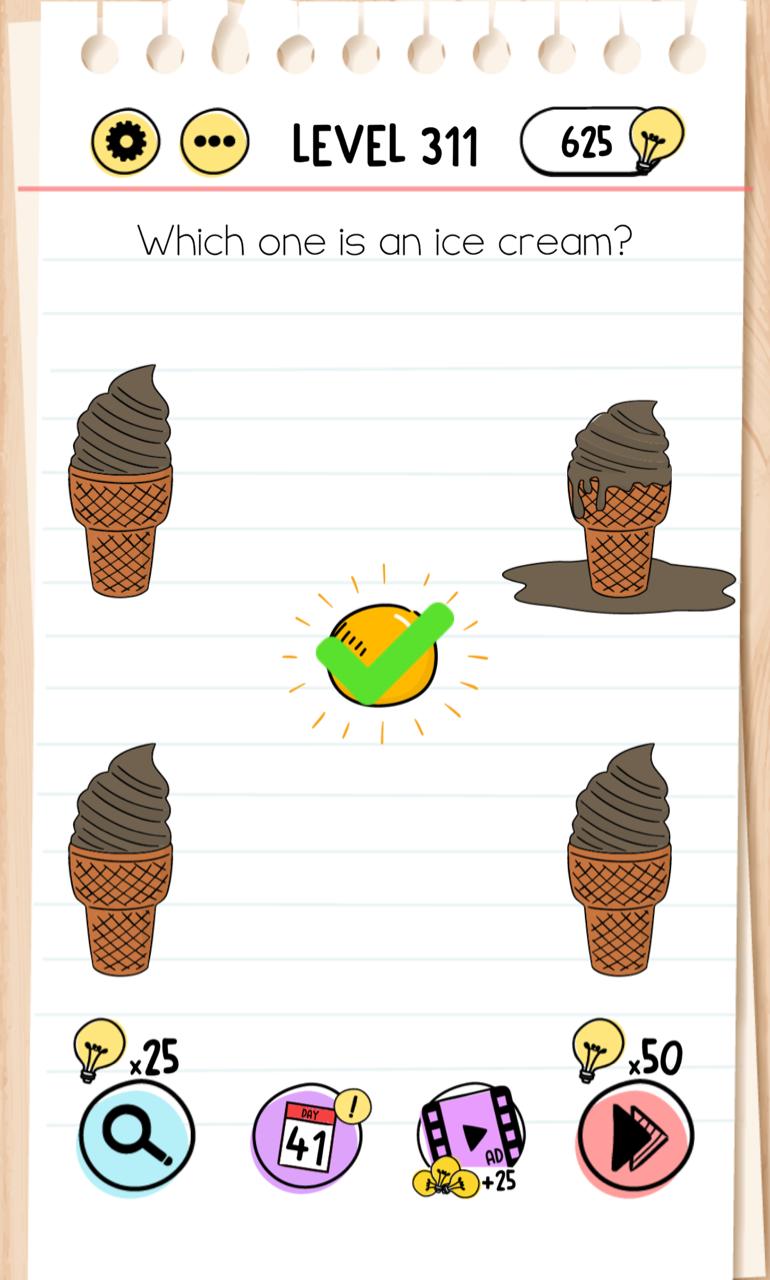
Task: Open the settings gear
Action: point(125,142)
